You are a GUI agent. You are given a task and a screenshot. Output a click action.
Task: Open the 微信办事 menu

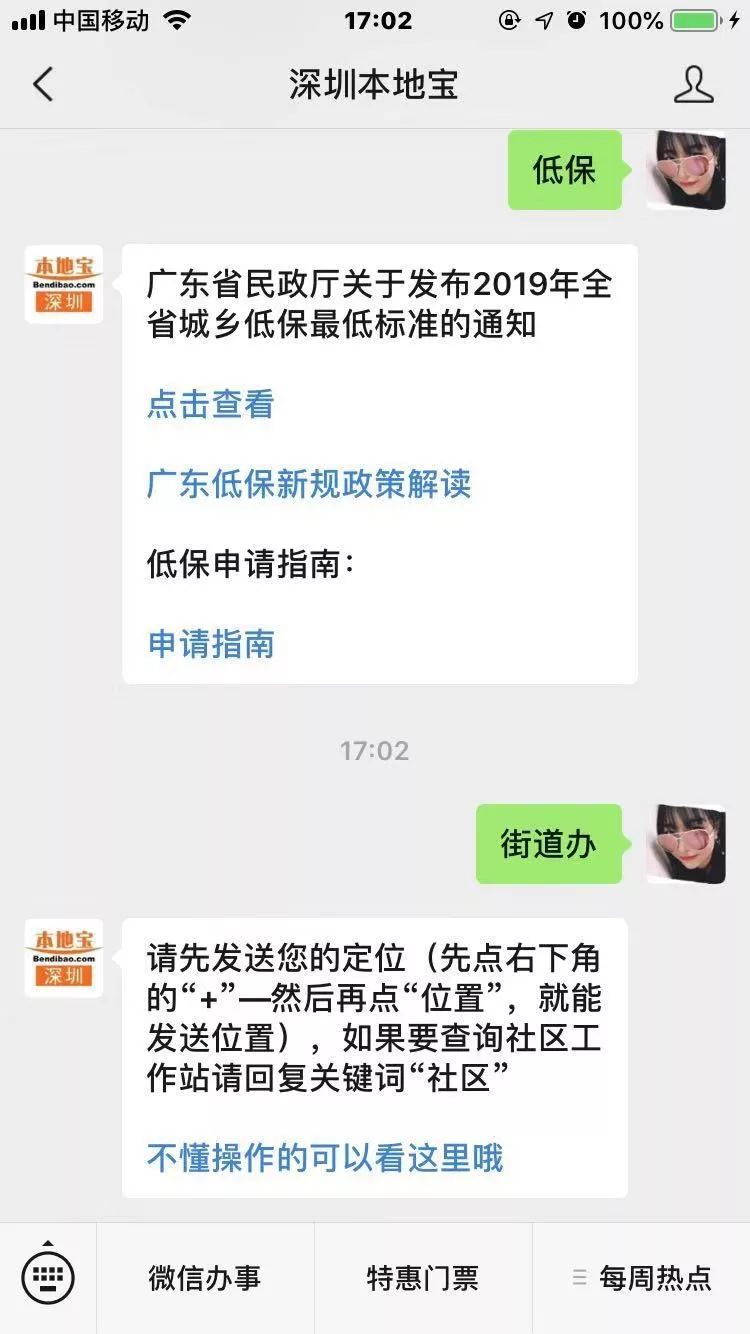205,1277
